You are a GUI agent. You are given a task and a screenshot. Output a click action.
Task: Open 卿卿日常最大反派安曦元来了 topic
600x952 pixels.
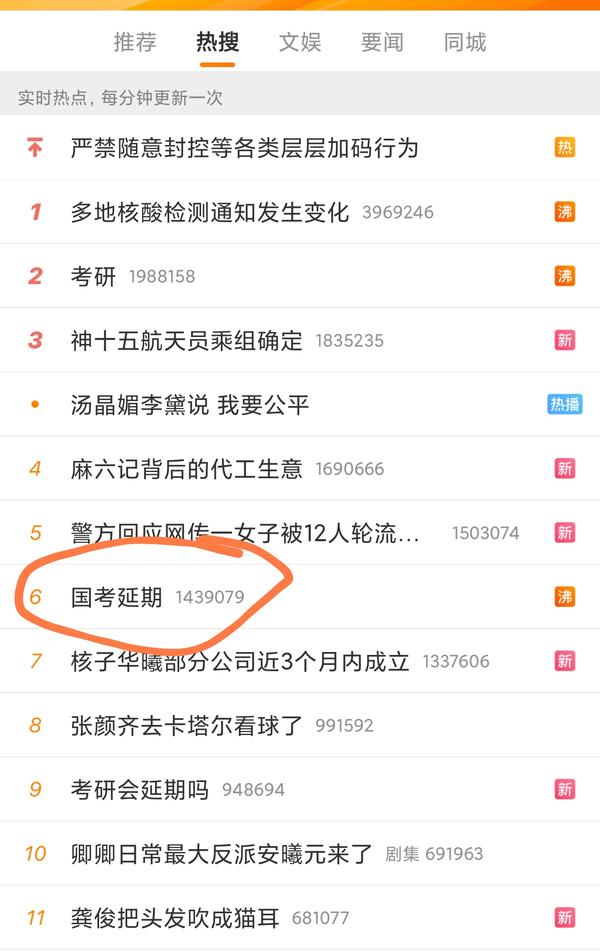tap(221, 853)
